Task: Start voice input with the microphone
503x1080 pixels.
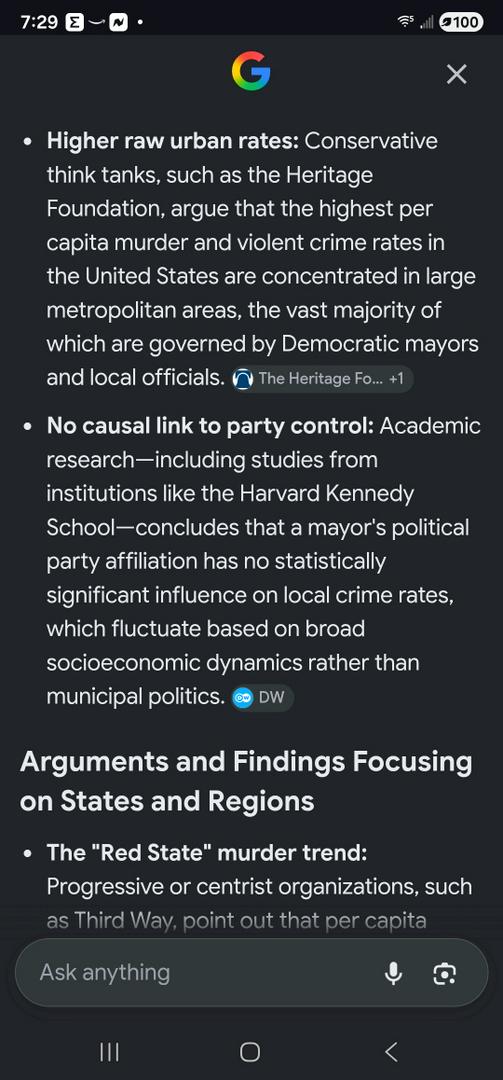Action: click(393, 973)
